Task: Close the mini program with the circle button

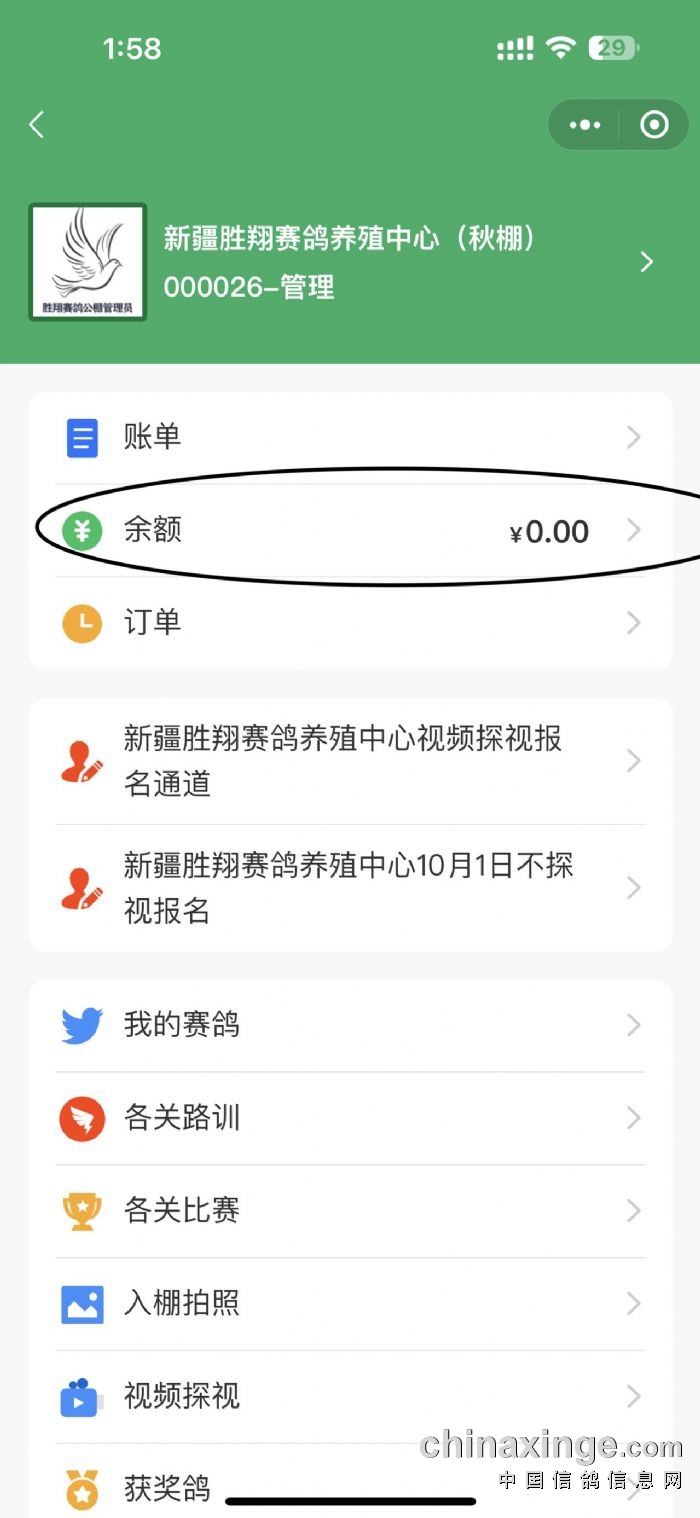Action: (654, 125)
